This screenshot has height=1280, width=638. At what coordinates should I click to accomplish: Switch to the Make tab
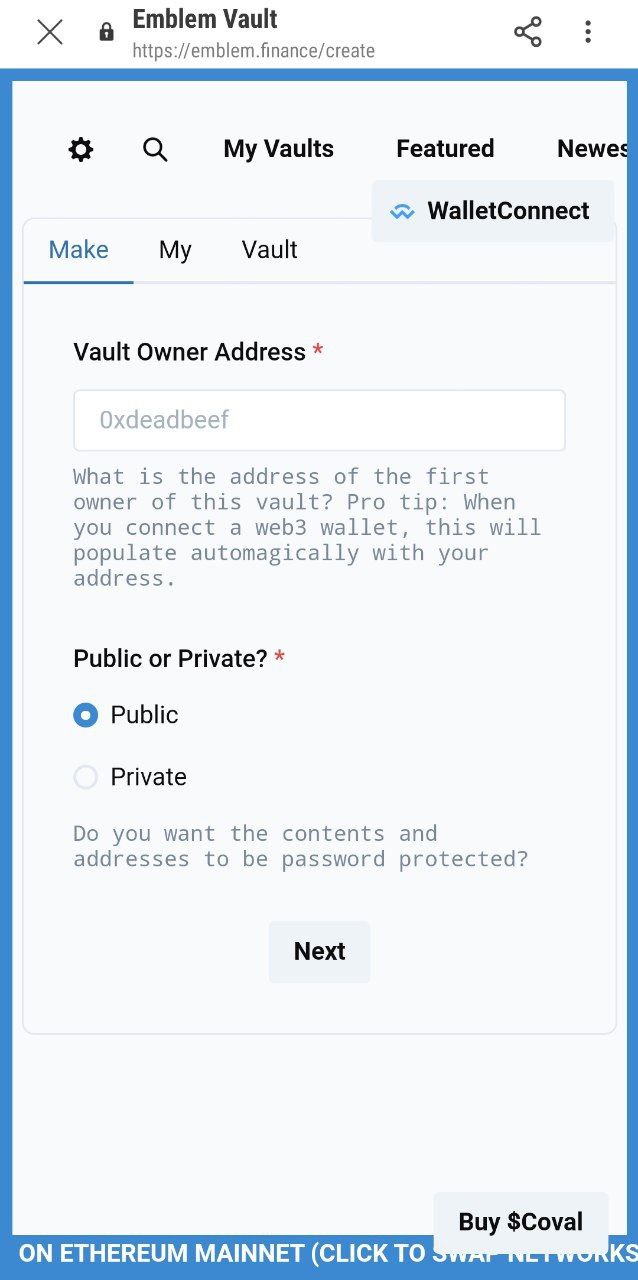79,250
